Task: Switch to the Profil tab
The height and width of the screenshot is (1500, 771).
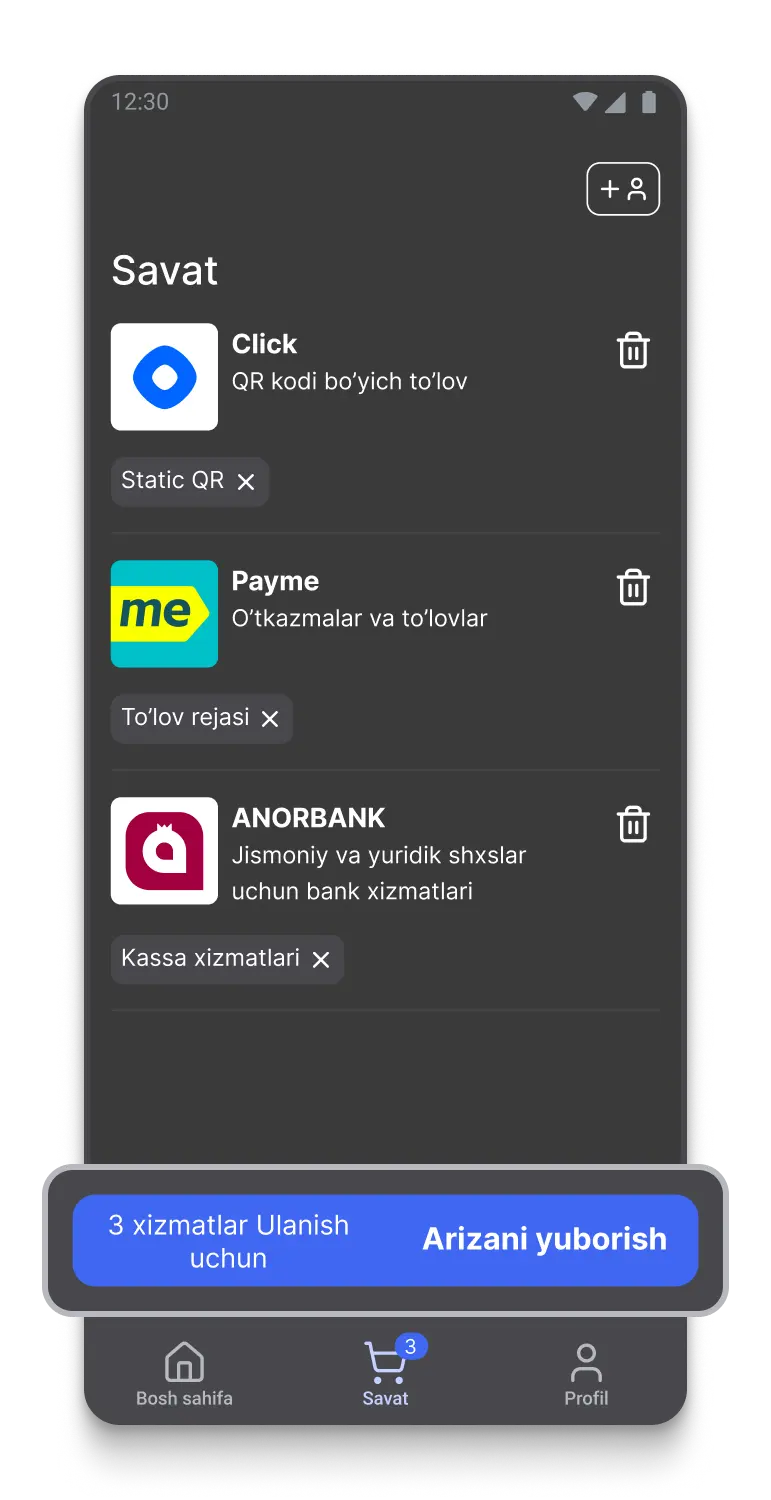Action: (586, 1375)
